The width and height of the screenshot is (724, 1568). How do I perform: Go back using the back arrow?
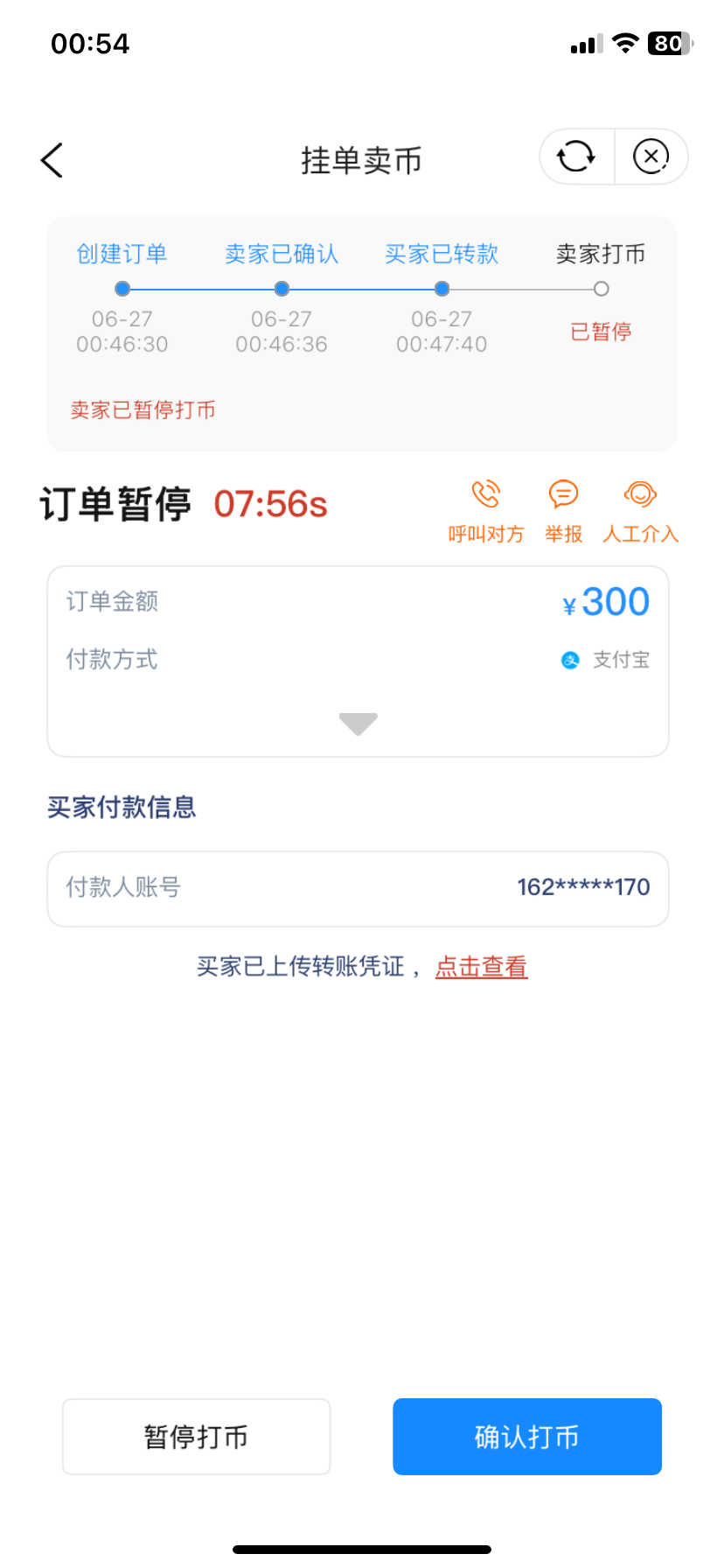(52, 160)
